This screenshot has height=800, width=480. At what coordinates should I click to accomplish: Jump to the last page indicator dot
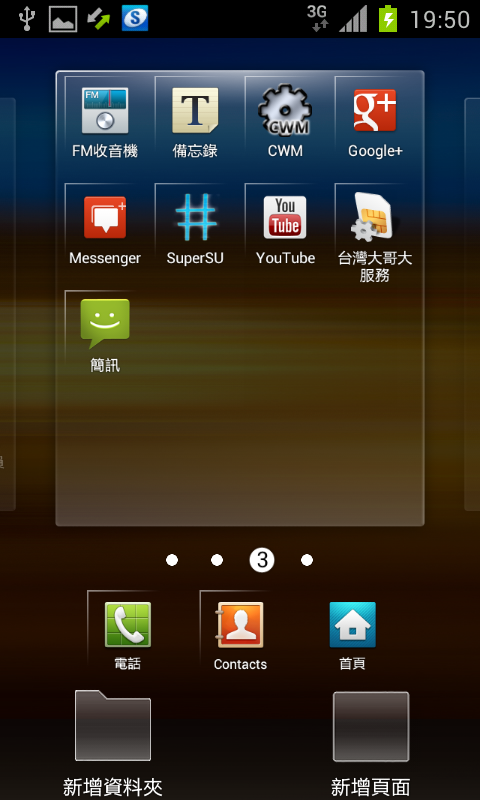(x=307, y=560)
